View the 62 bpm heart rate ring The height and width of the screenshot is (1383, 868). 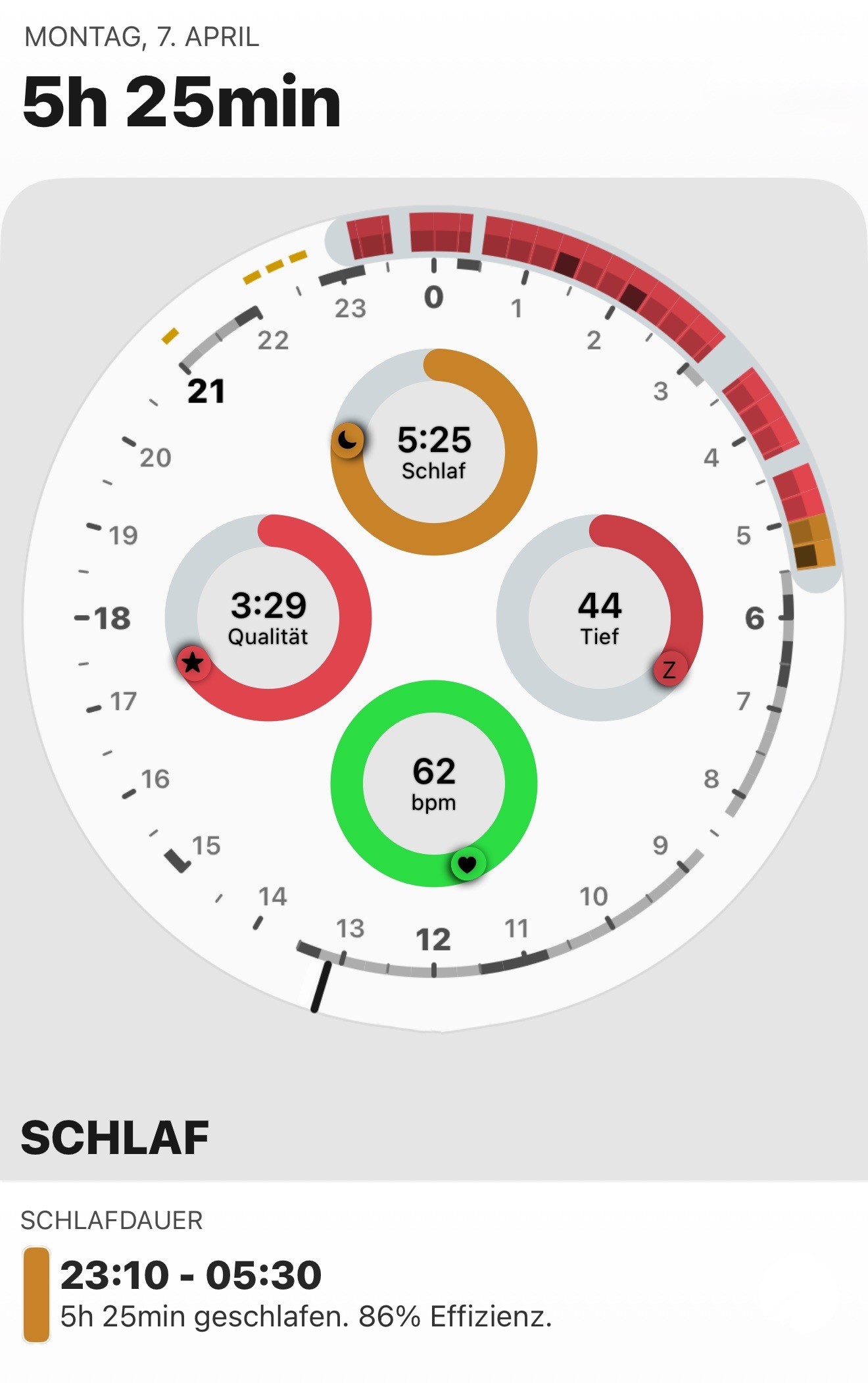click(x=434, y=784)
